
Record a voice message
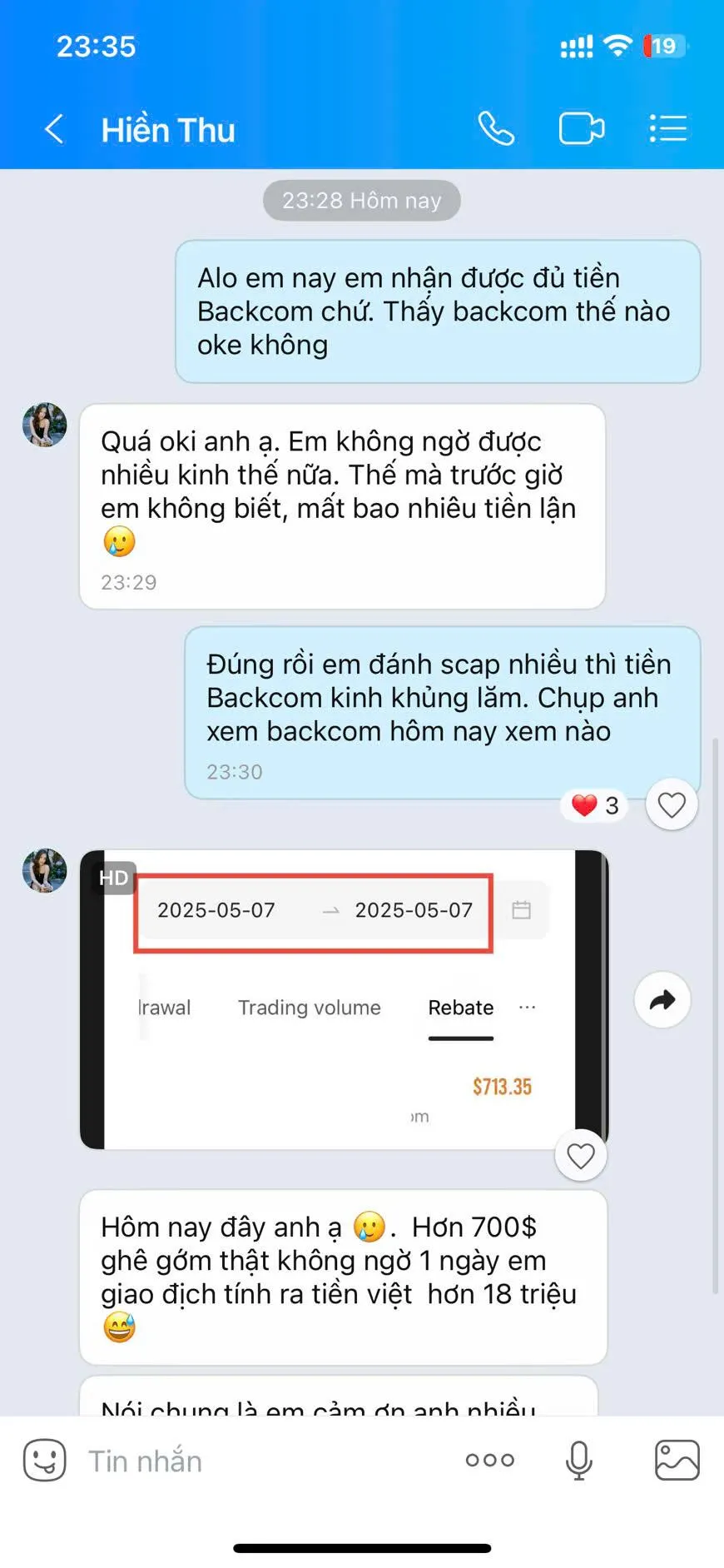point(578,1461)
